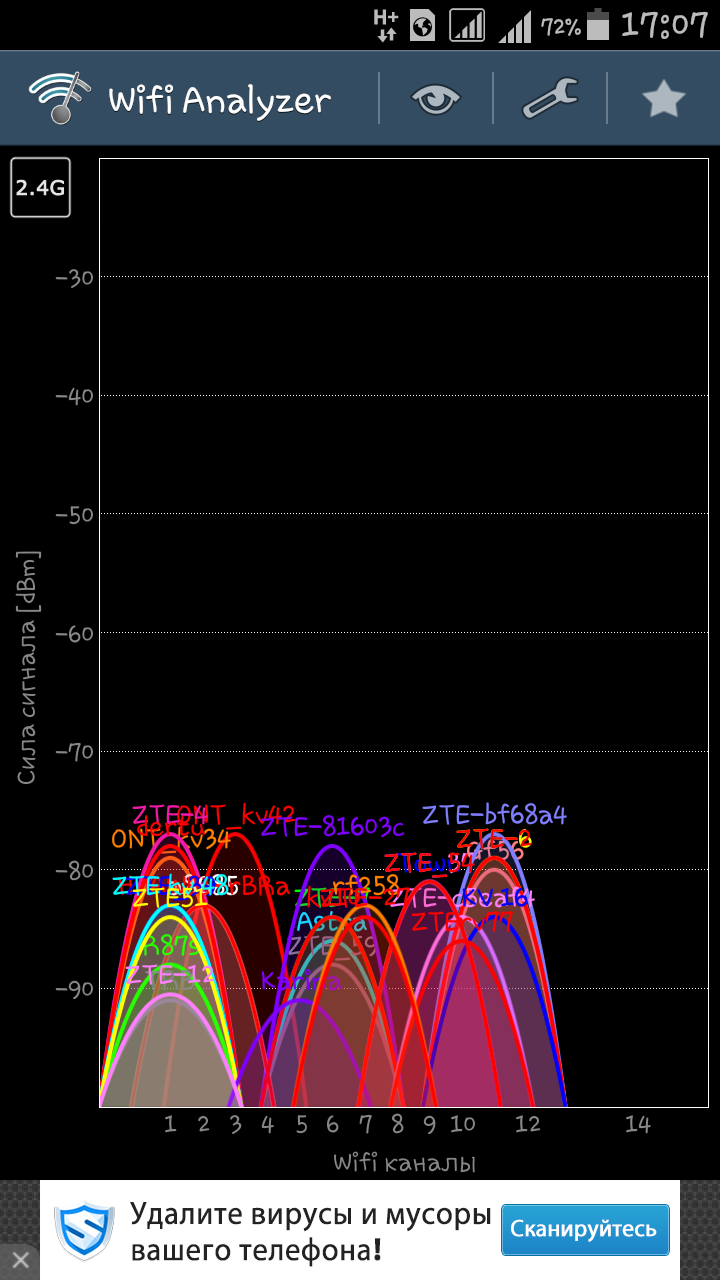
Task: Open the settings wrench icon
Action: tap(550, 99)
